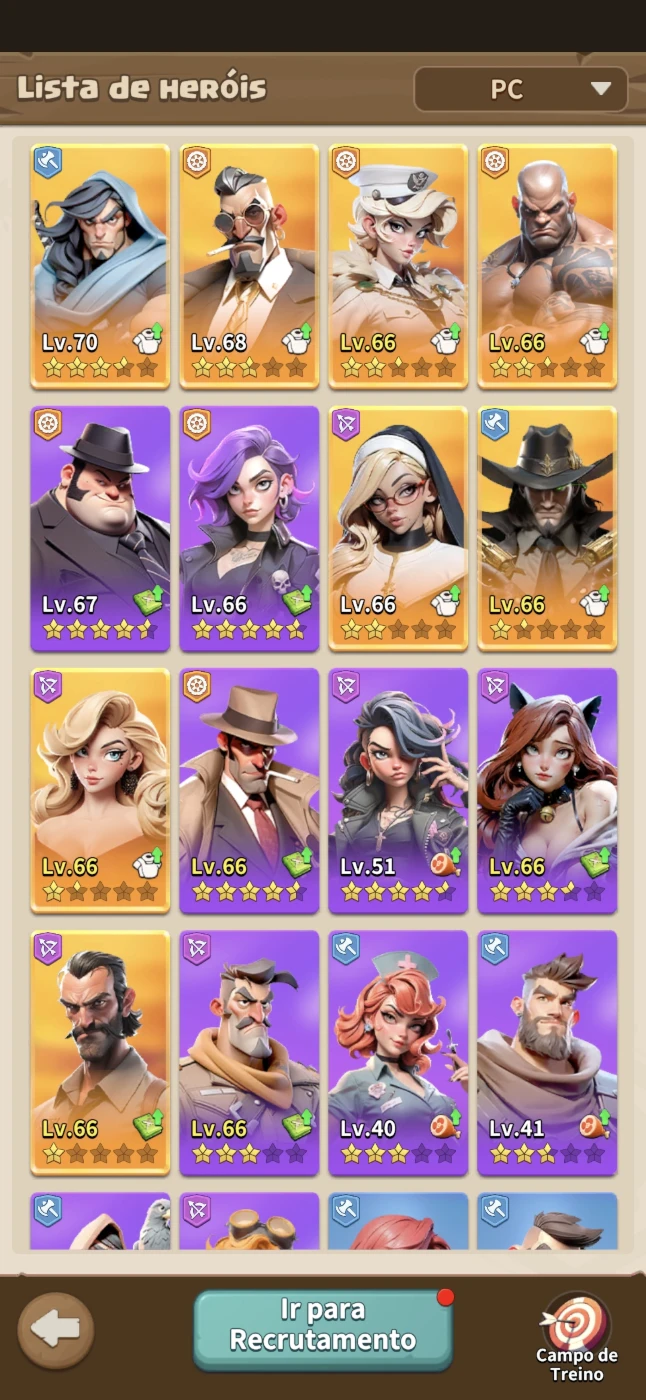The width and height of the screenshot is (646, 1400).
Task: Open the officer-cap blonde heroine card
Action: (398, 266)
